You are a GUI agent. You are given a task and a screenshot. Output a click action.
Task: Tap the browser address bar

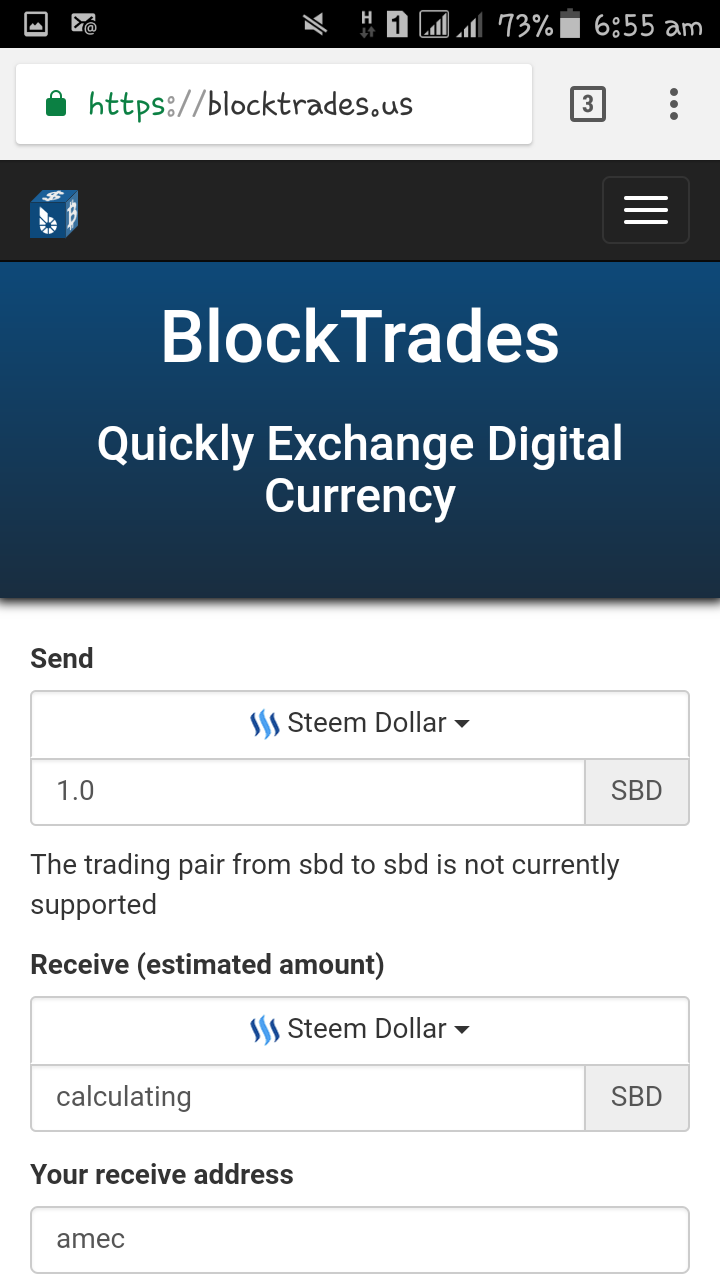(273, 104)
